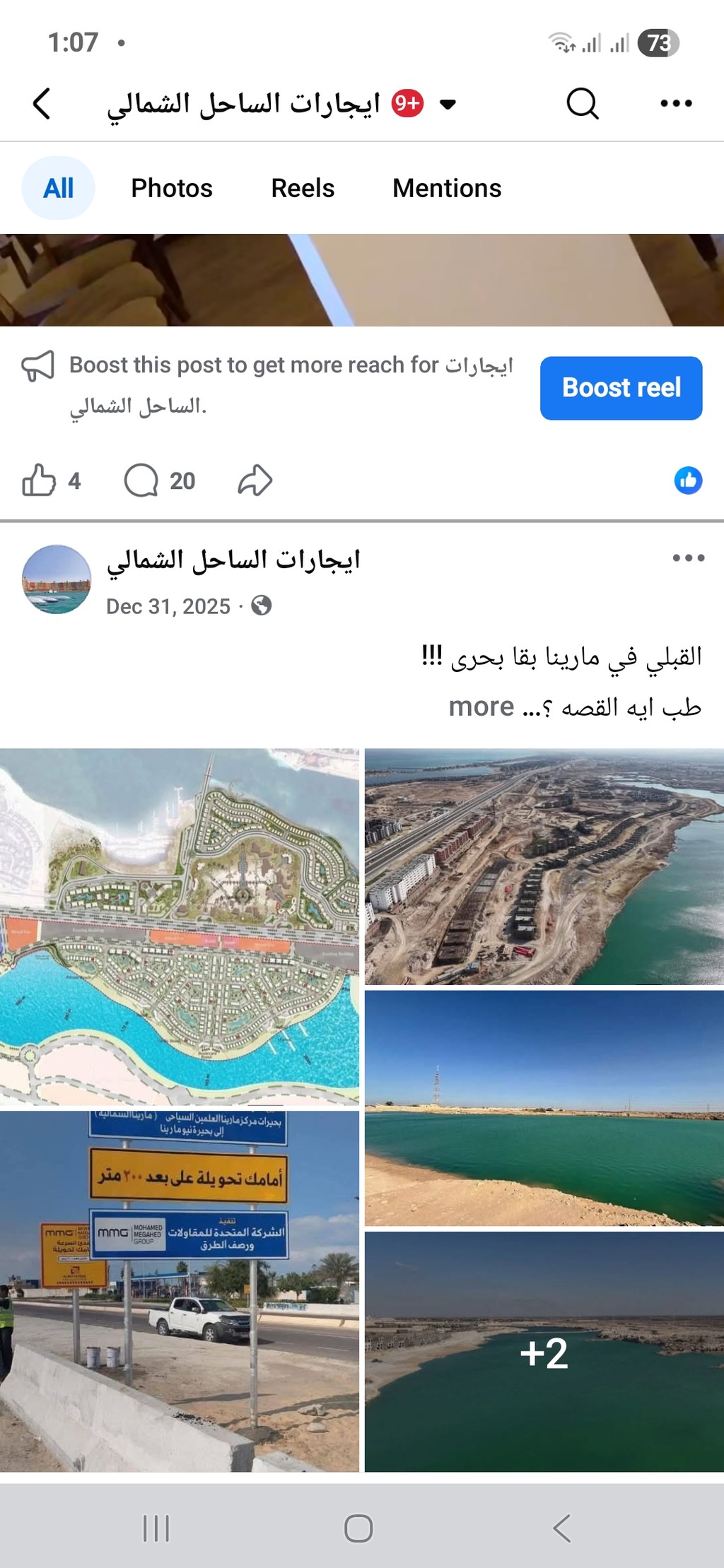Go to the system home screen
724x1568 pixels.
pos(358,1528)
